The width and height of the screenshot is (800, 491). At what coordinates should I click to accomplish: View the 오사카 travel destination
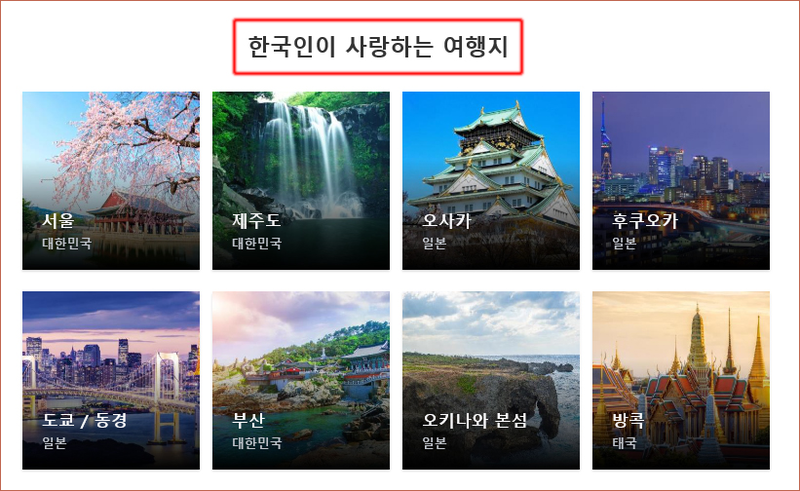[x=490, y=181]
